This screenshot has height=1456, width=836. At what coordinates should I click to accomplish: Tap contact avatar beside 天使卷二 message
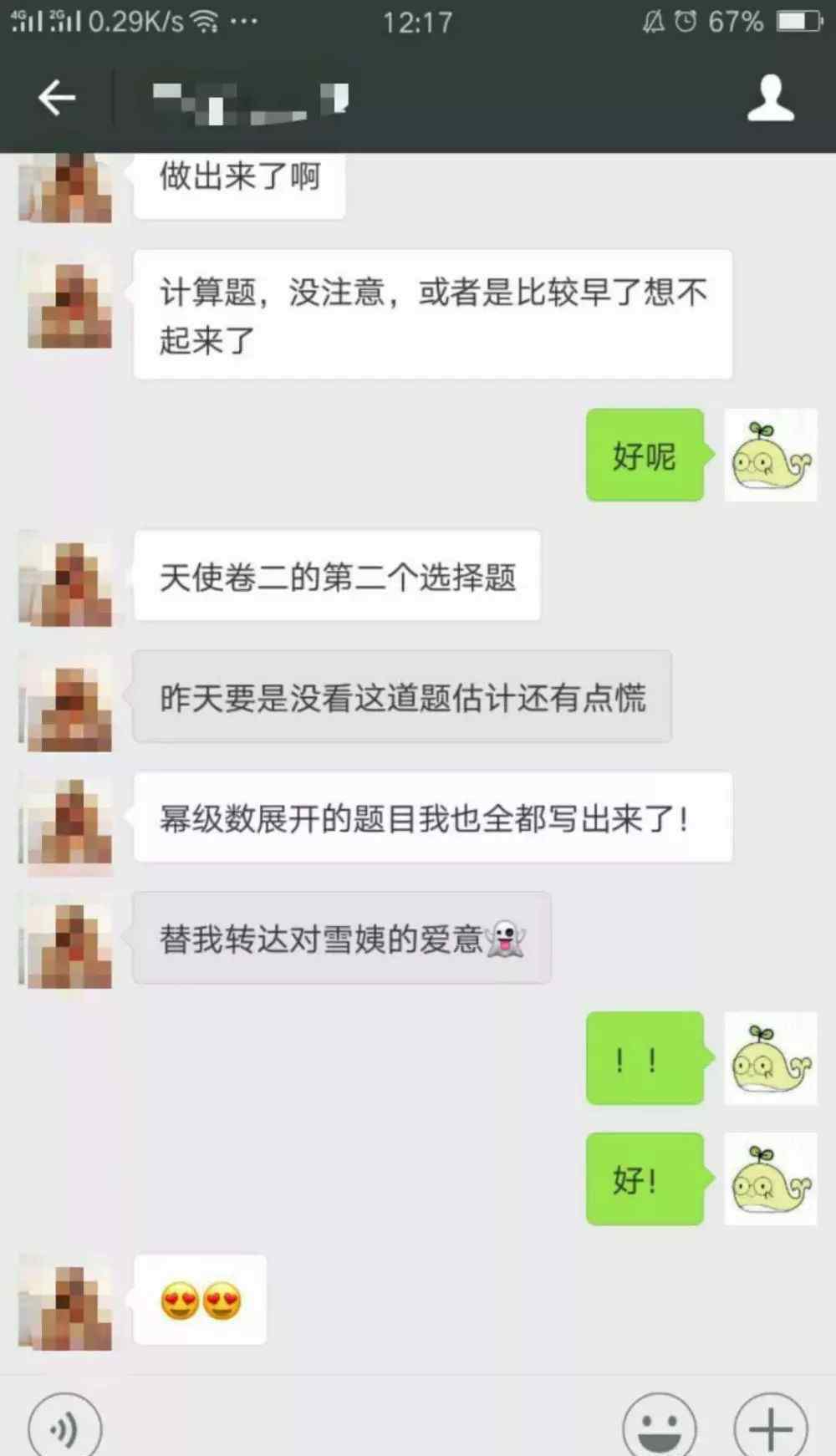pyautogui.click(x=65, y=578)
